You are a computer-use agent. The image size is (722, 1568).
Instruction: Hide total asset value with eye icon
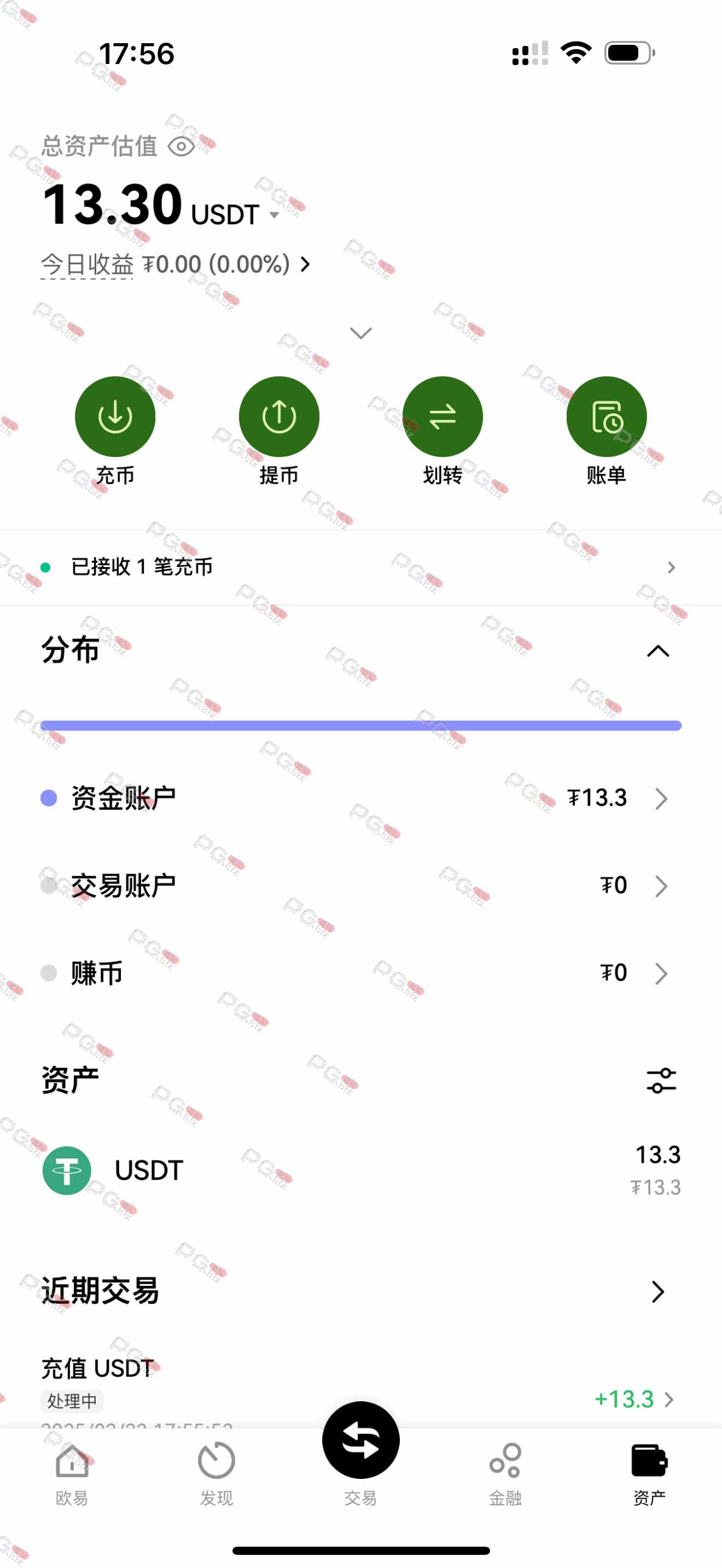tap(181, 147)
